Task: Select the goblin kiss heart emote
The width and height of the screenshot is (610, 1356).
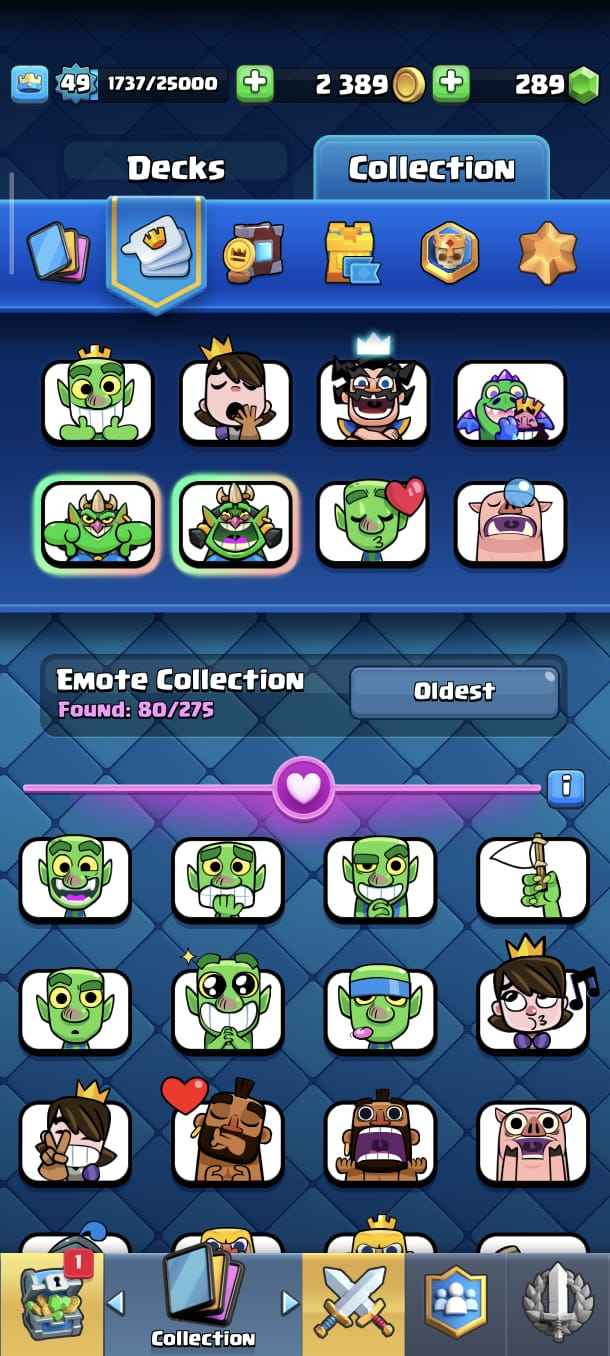Action: point(373,522)
